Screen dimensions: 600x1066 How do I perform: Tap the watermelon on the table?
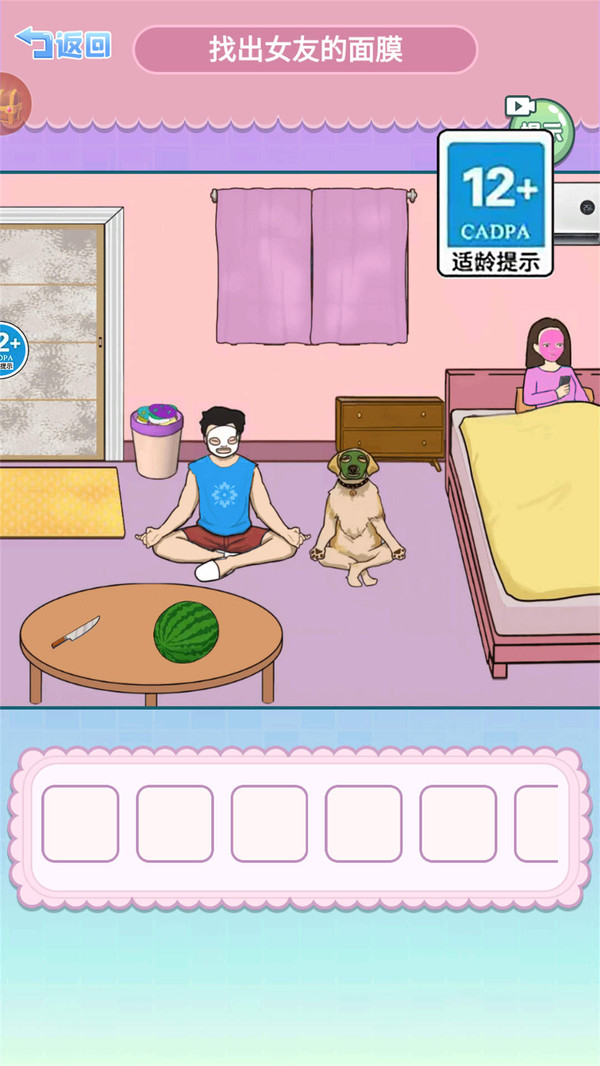tap(186, 632)
